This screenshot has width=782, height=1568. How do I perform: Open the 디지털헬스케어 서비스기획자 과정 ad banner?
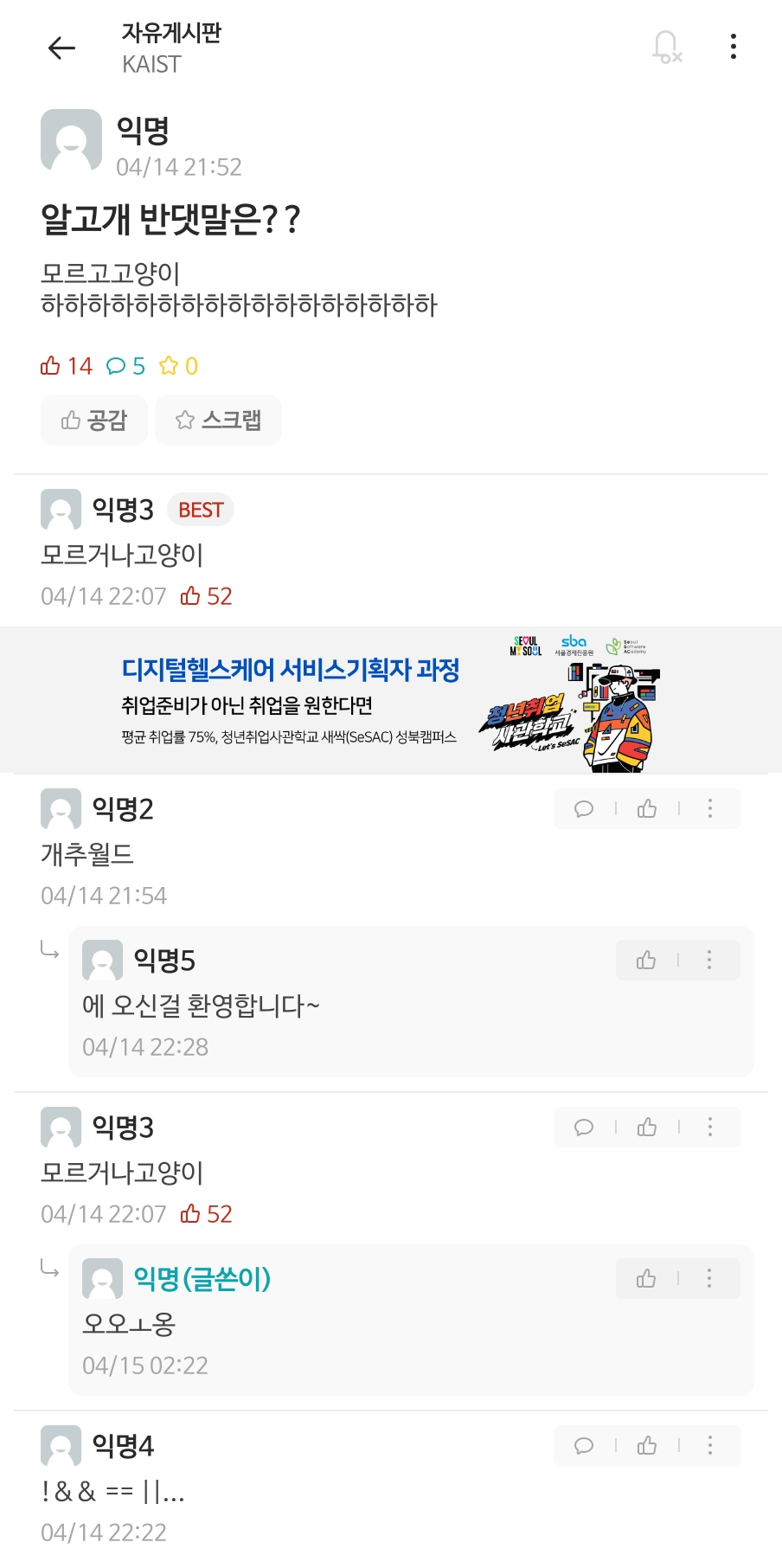point(391,699)
